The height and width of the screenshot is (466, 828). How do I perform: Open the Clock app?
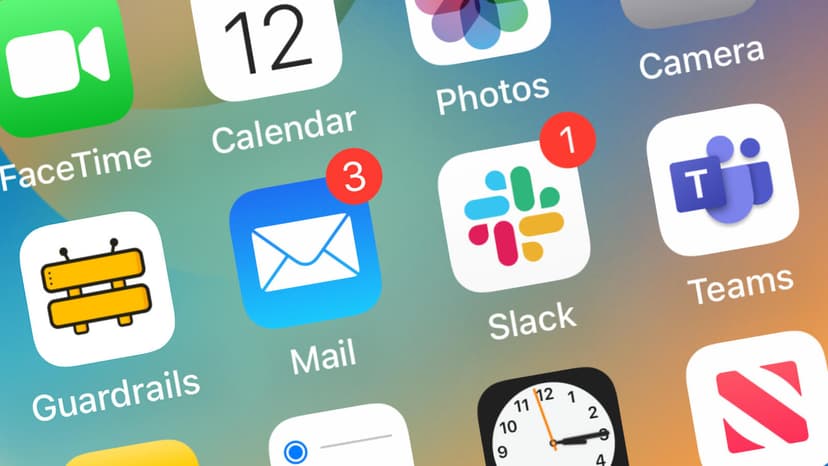(550, 425)
